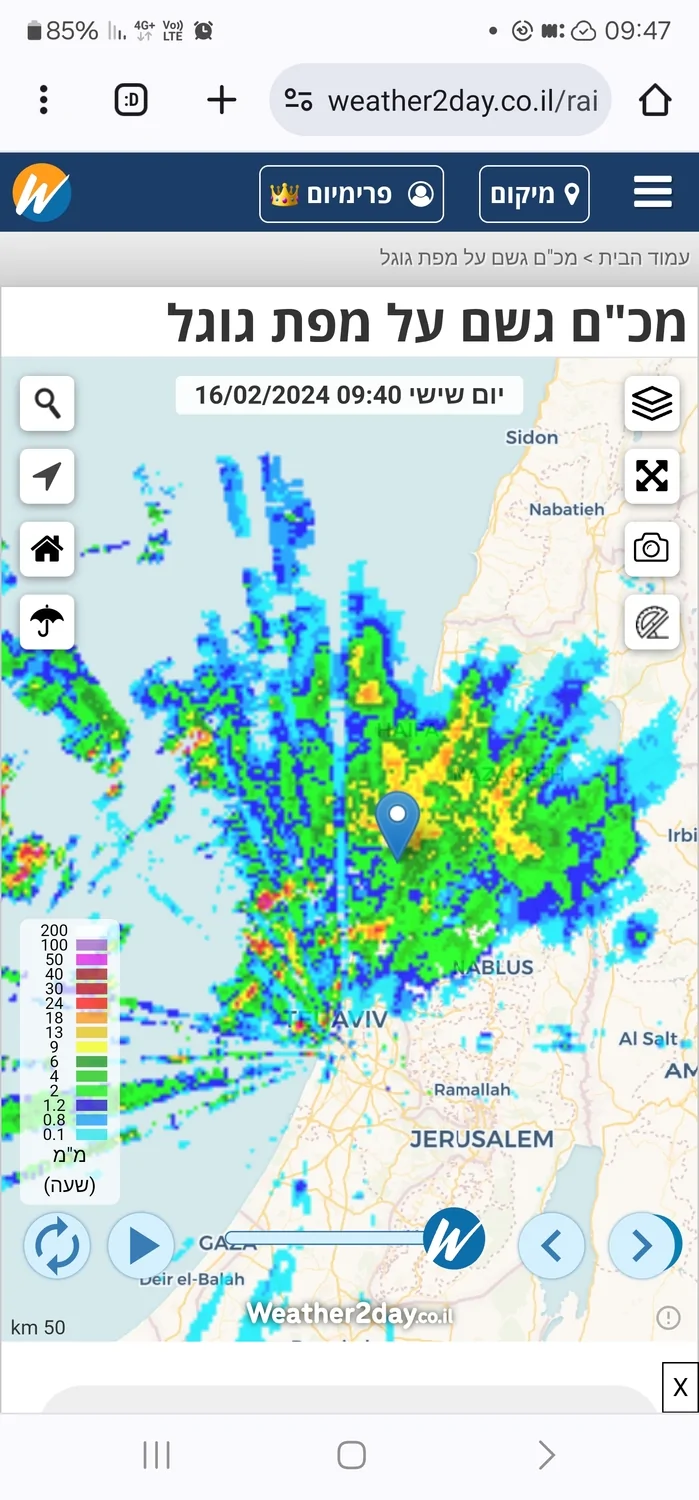Image resolution: width=699 pixels, height=1500 pixels.
Task: Refresh the rain radar data
Action: 57,1245
